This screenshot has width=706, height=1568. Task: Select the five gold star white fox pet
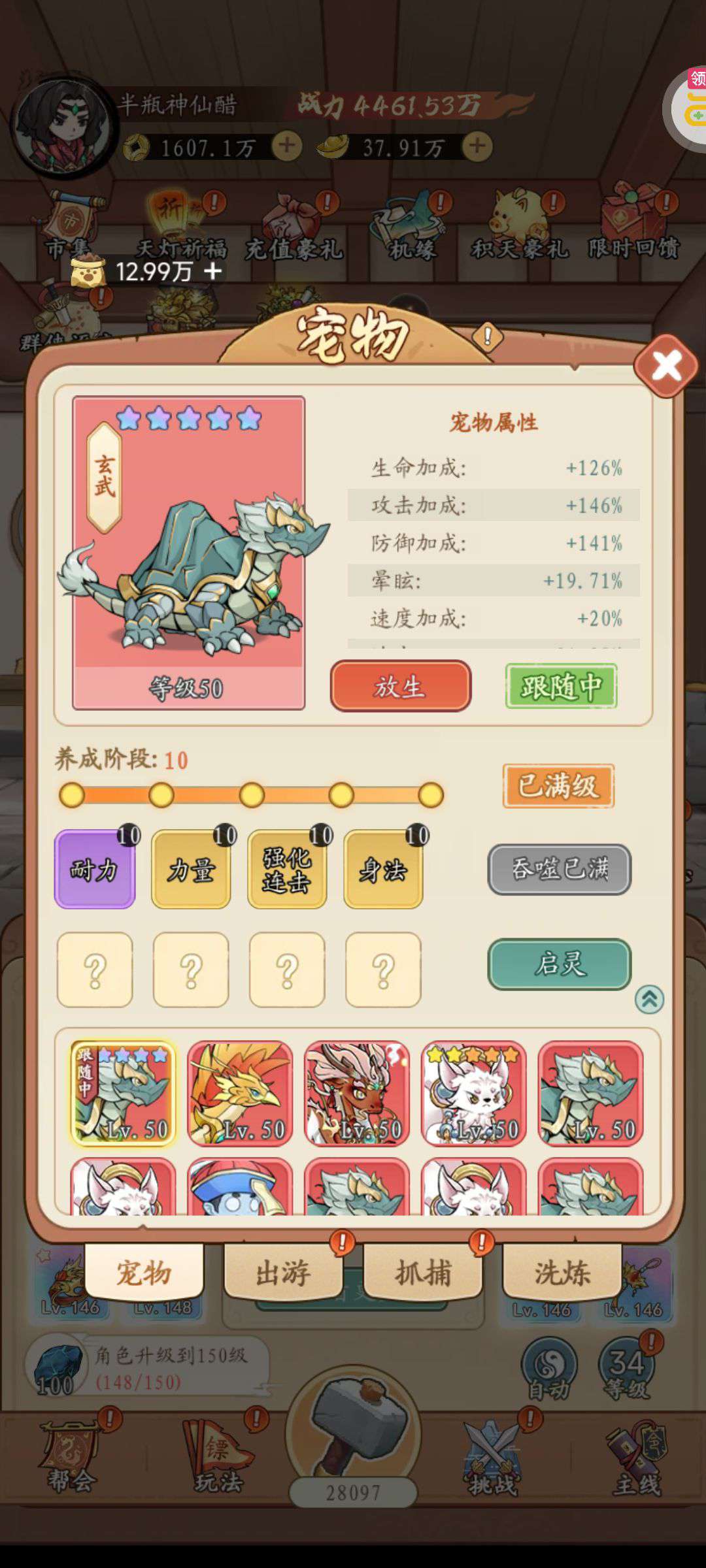point(474,1093)
